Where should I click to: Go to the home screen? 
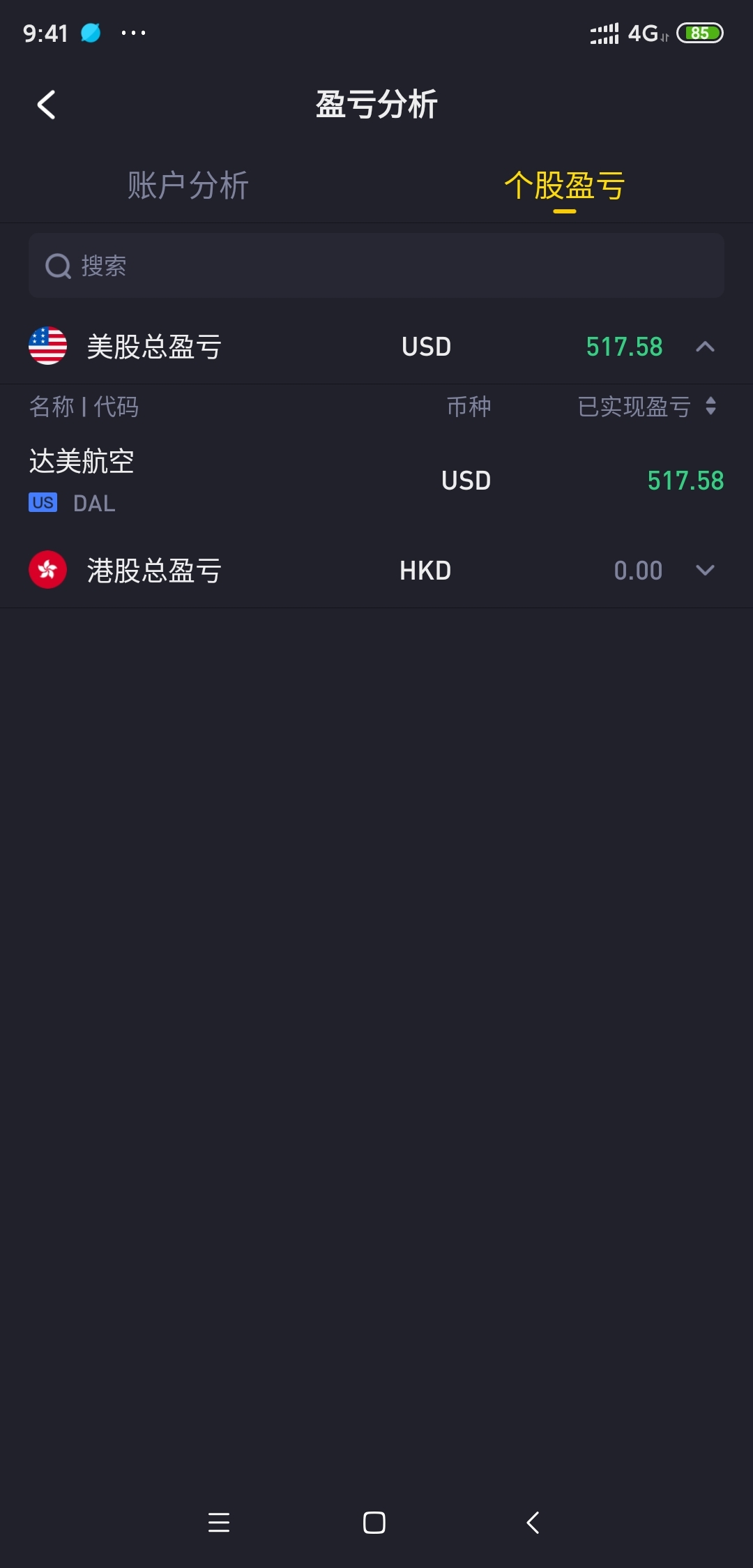374,1523
